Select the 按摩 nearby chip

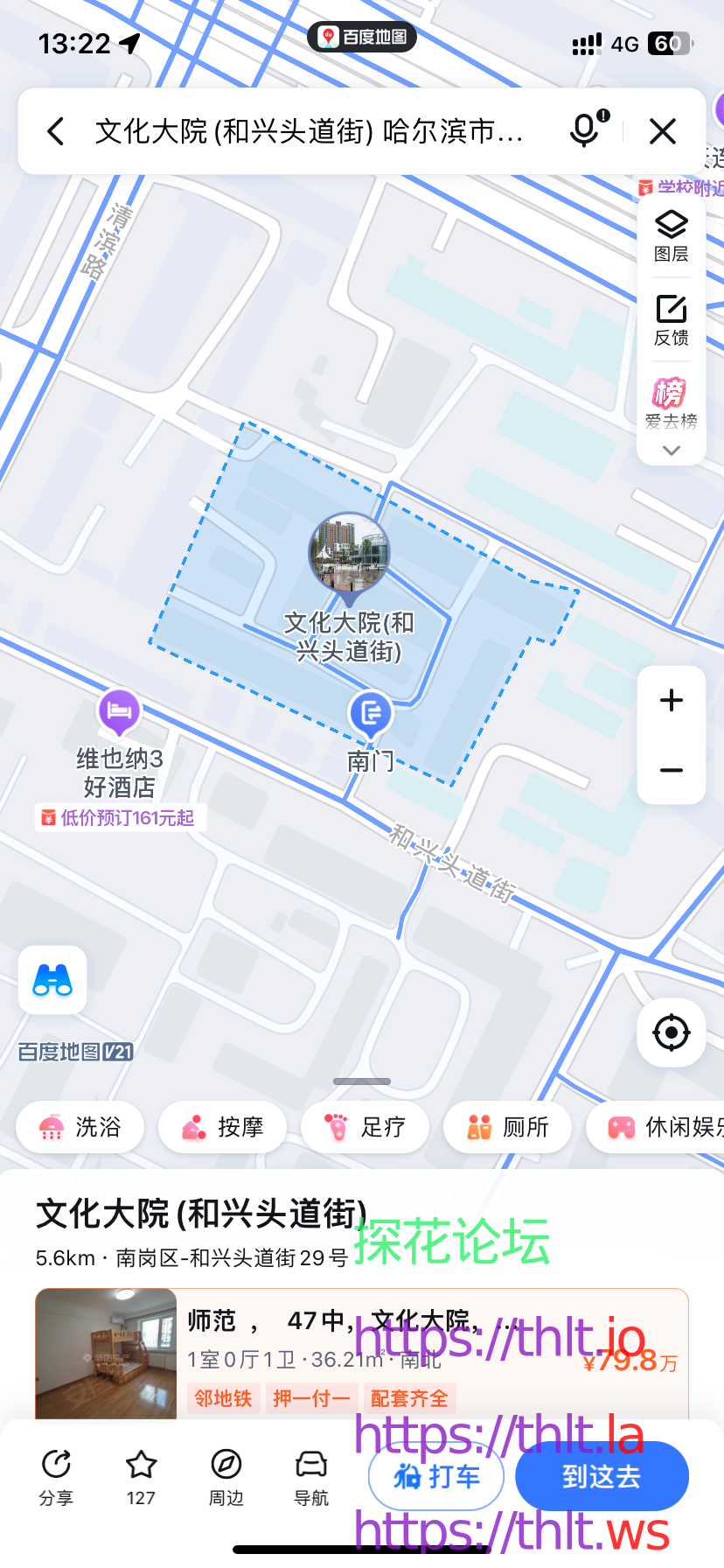tap(223, 1127)
